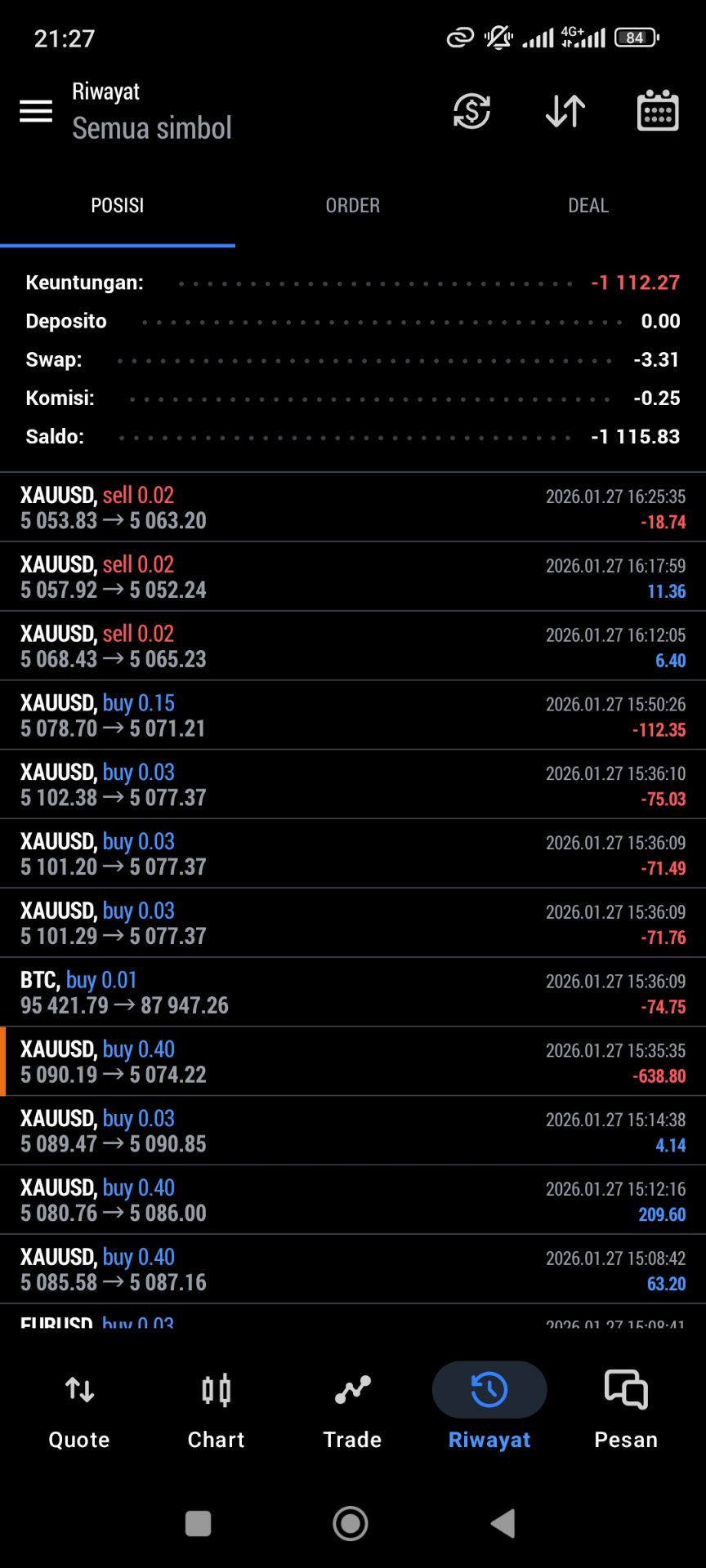Image resolution: width=706 pixels, height=1568 pixels.
Task: Select the POSISI tab
Action: 118,206
